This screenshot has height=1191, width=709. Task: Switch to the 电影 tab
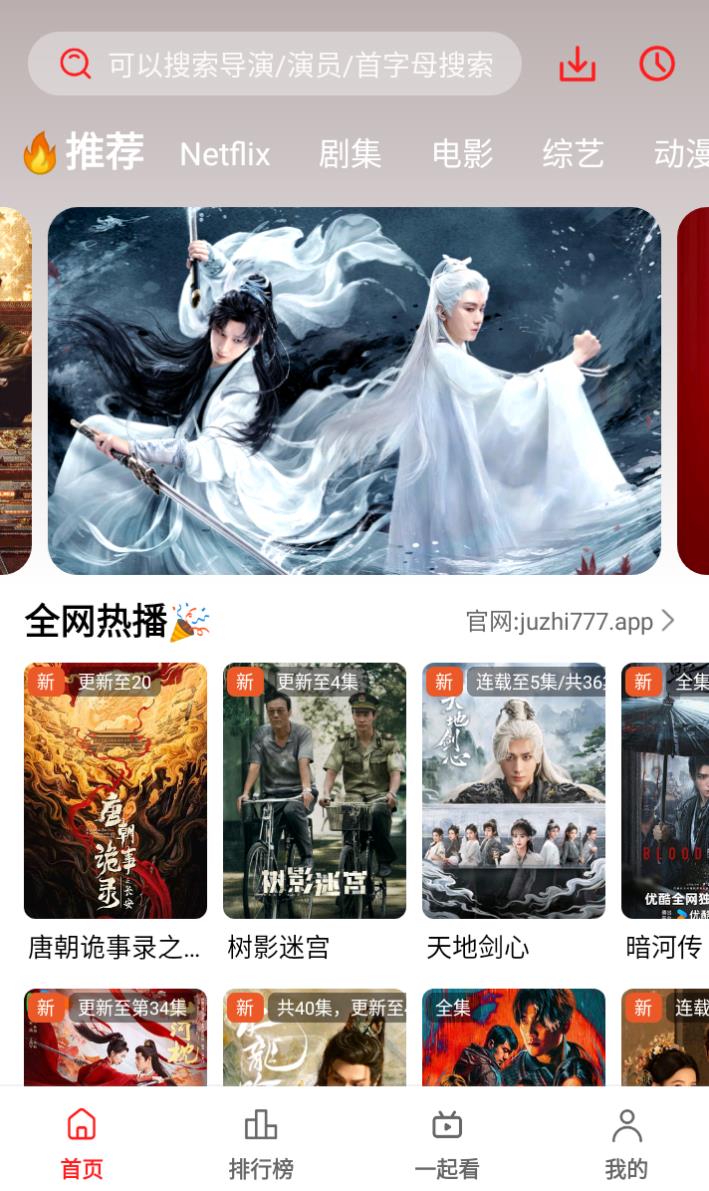462,154
